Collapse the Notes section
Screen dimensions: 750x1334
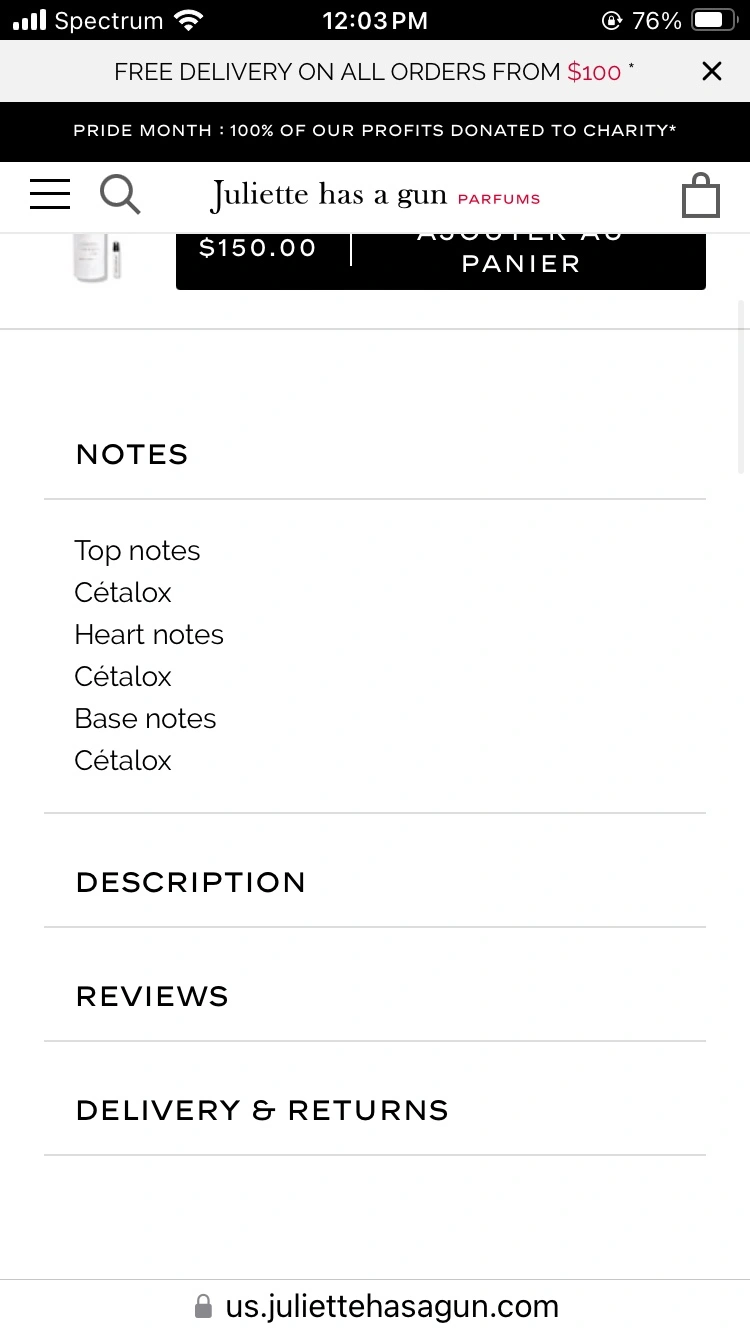point(375,454)
